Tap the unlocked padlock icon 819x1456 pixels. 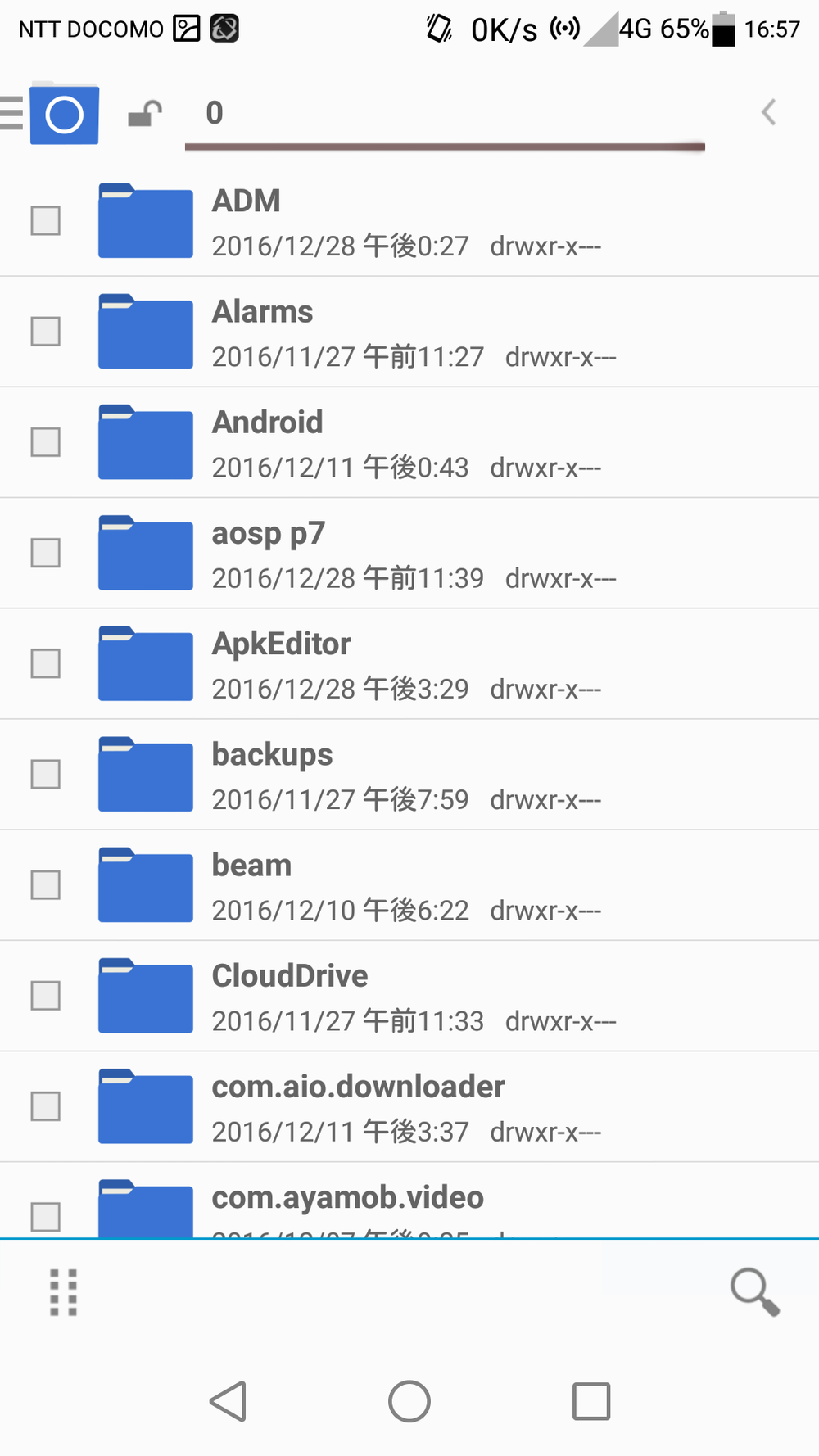(x=145, y=113)
